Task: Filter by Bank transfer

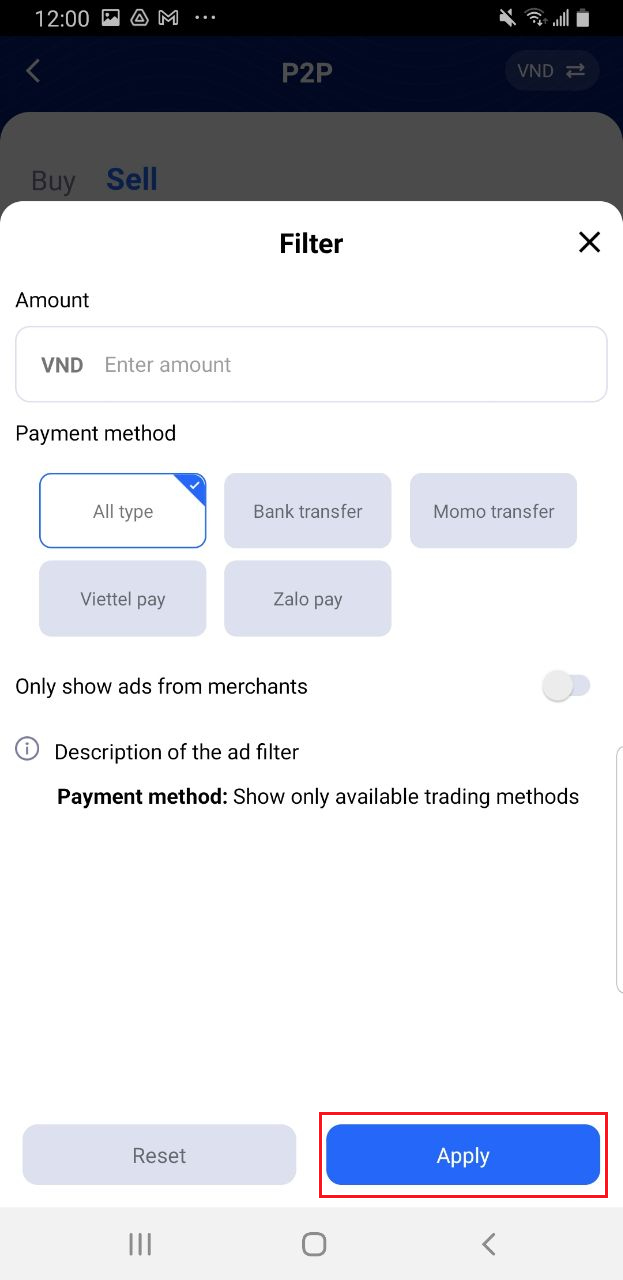Action: pos(307,511)
